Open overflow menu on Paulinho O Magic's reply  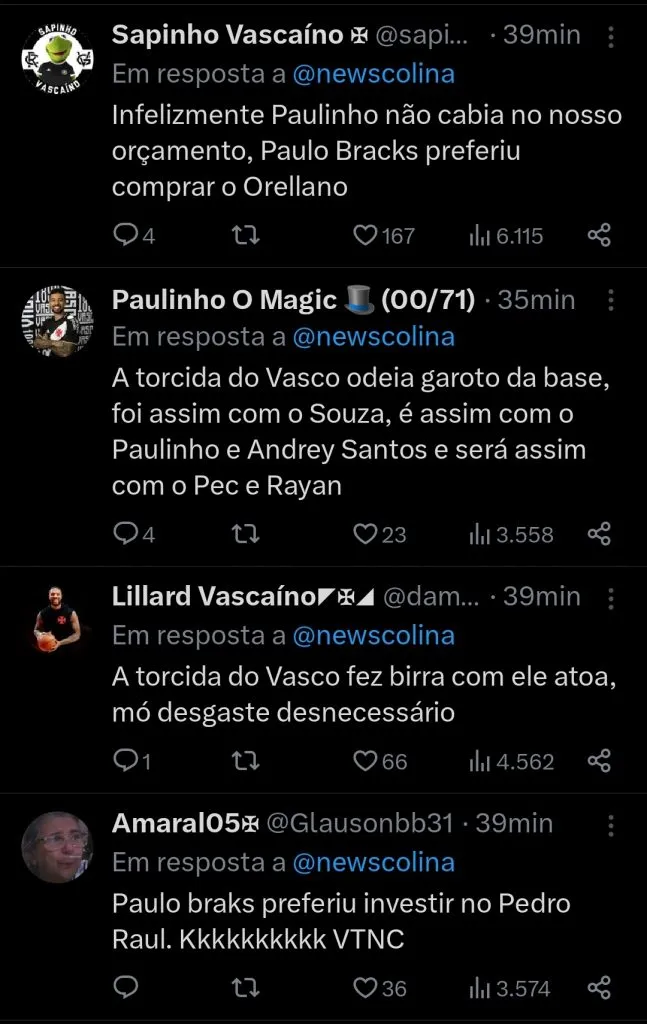(x=612, y=300)
